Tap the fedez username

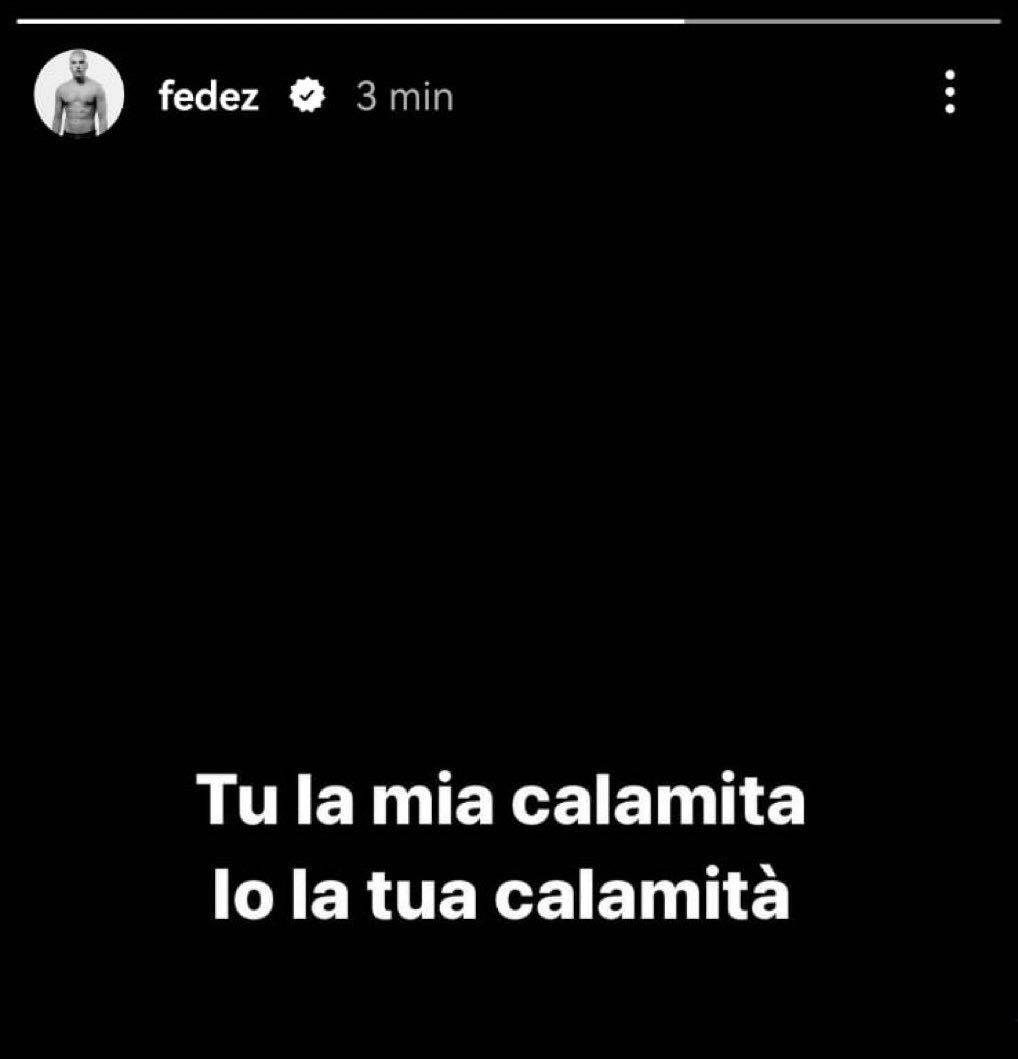click(x=208, y=97)
